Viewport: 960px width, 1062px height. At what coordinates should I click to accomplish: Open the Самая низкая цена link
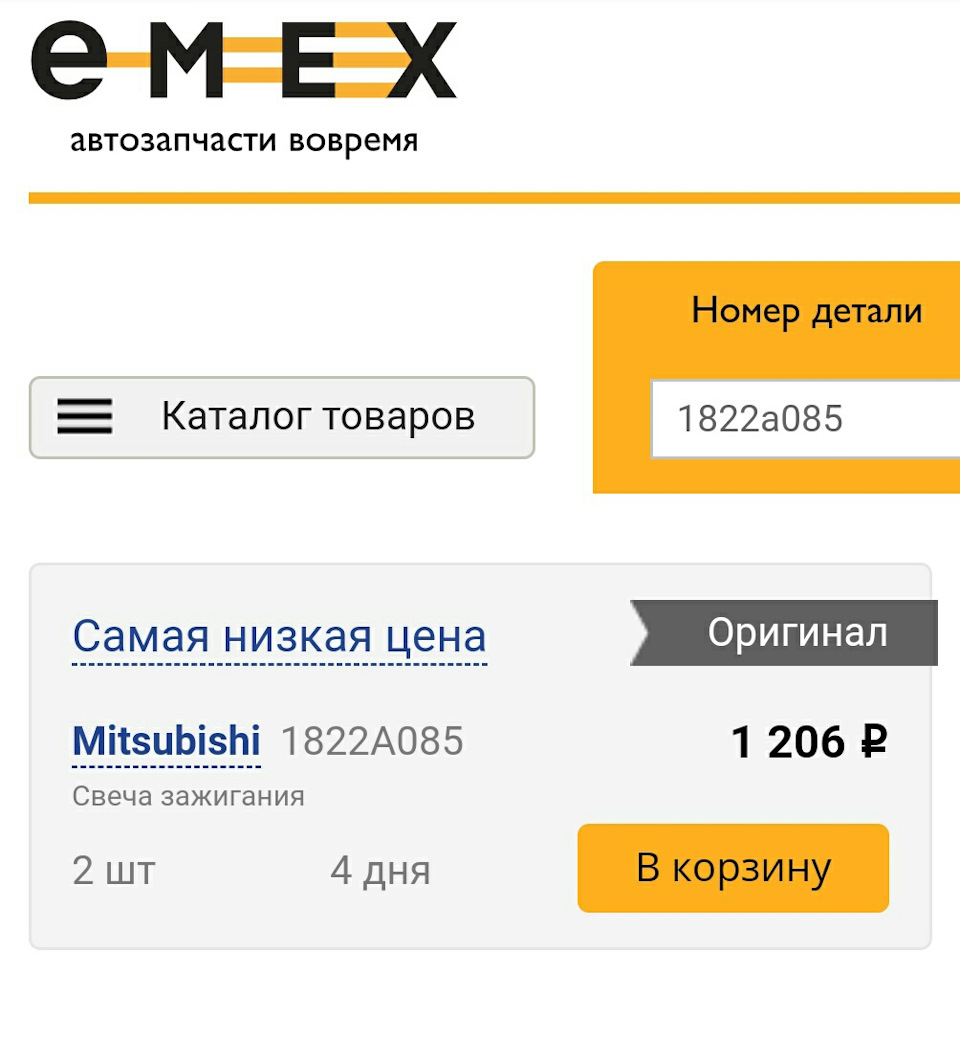pyautogui.click(x=280, y=636)
